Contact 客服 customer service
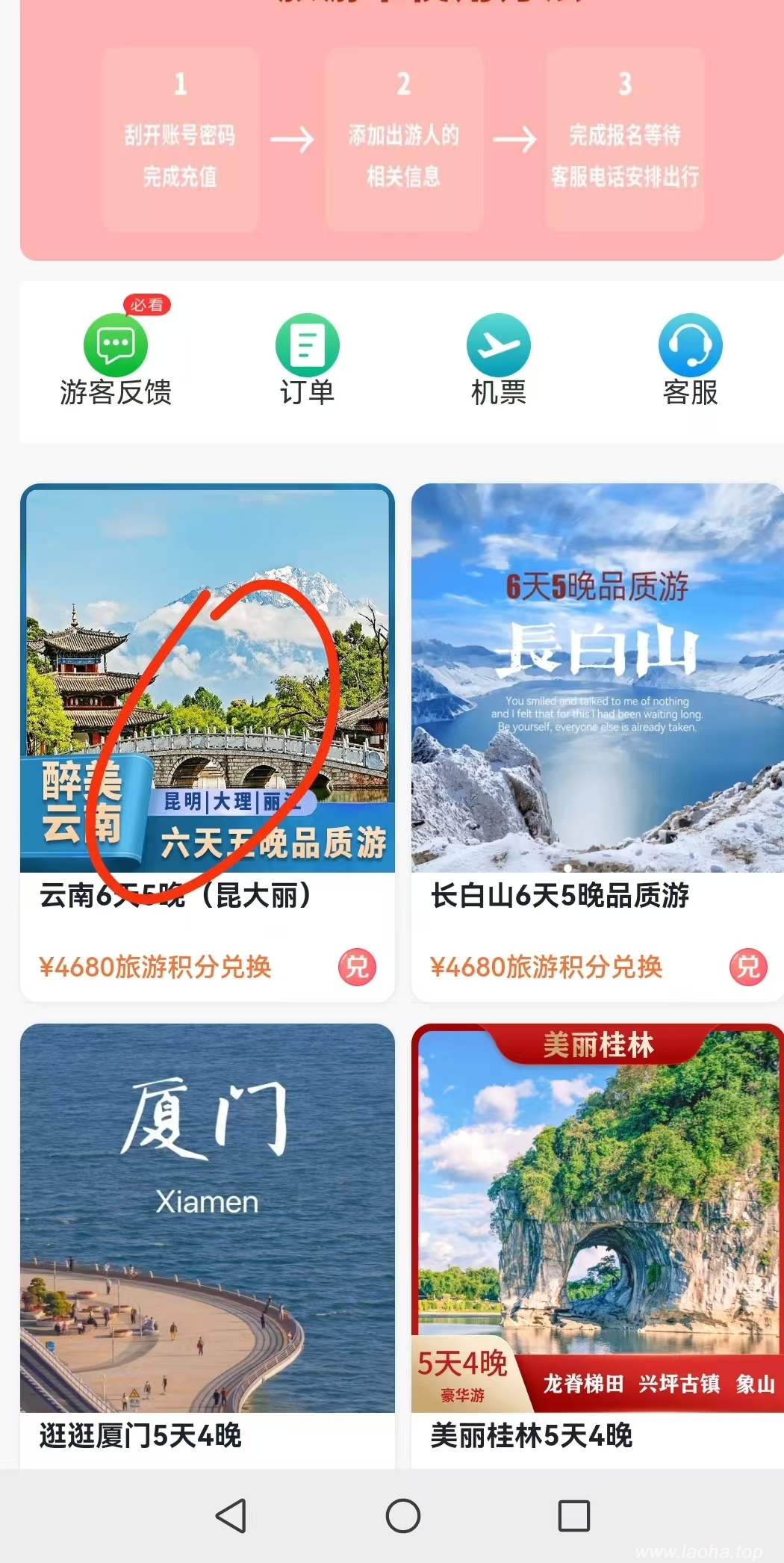Viewport: 784px width, 1563px height. pyautogui.click(x=690, y=360)
